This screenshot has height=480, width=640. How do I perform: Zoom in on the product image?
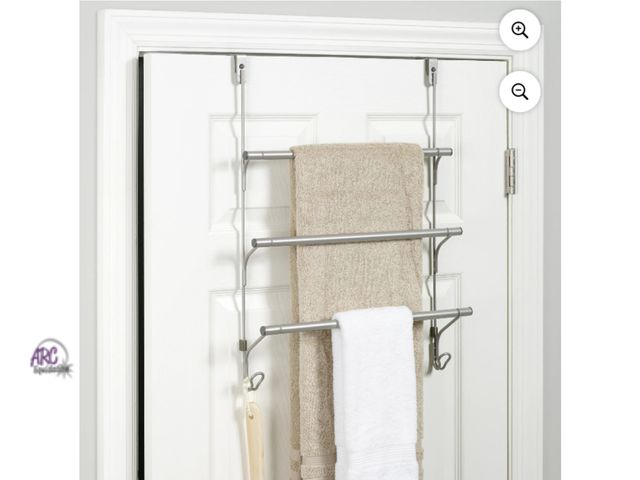[x=520, y=30]
